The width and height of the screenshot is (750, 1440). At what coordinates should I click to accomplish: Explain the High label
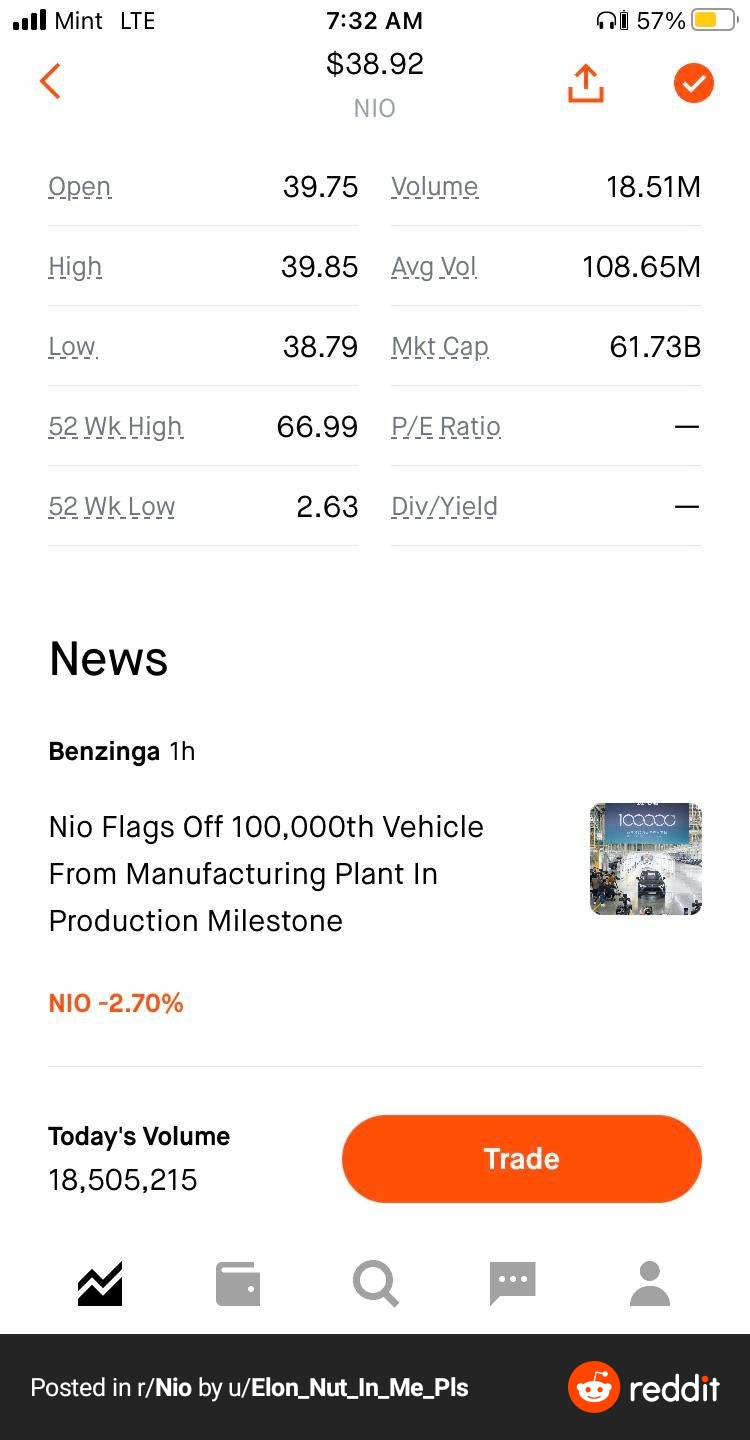click(x=75, y=267)
